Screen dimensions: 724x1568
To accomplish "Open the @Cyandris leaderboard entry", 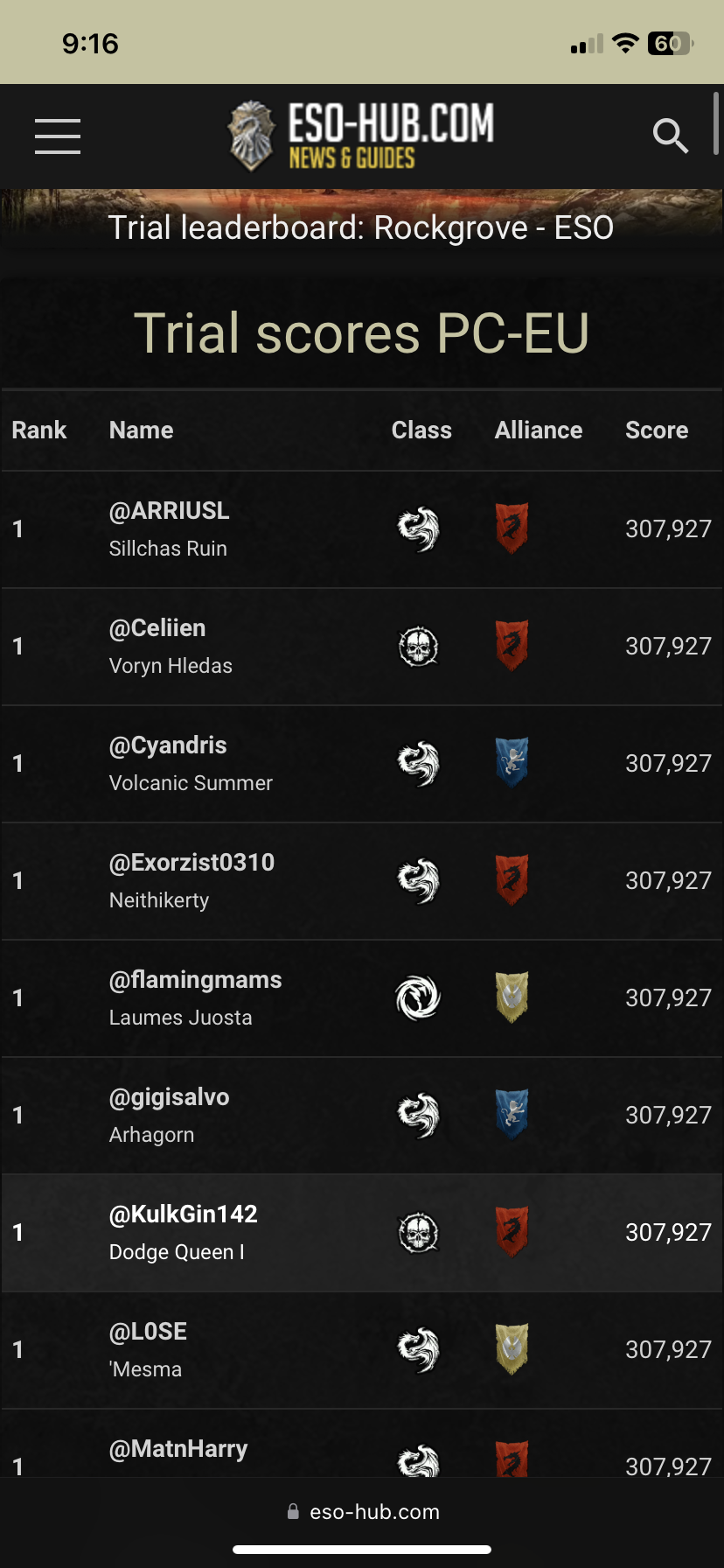I will click(168, 746).
